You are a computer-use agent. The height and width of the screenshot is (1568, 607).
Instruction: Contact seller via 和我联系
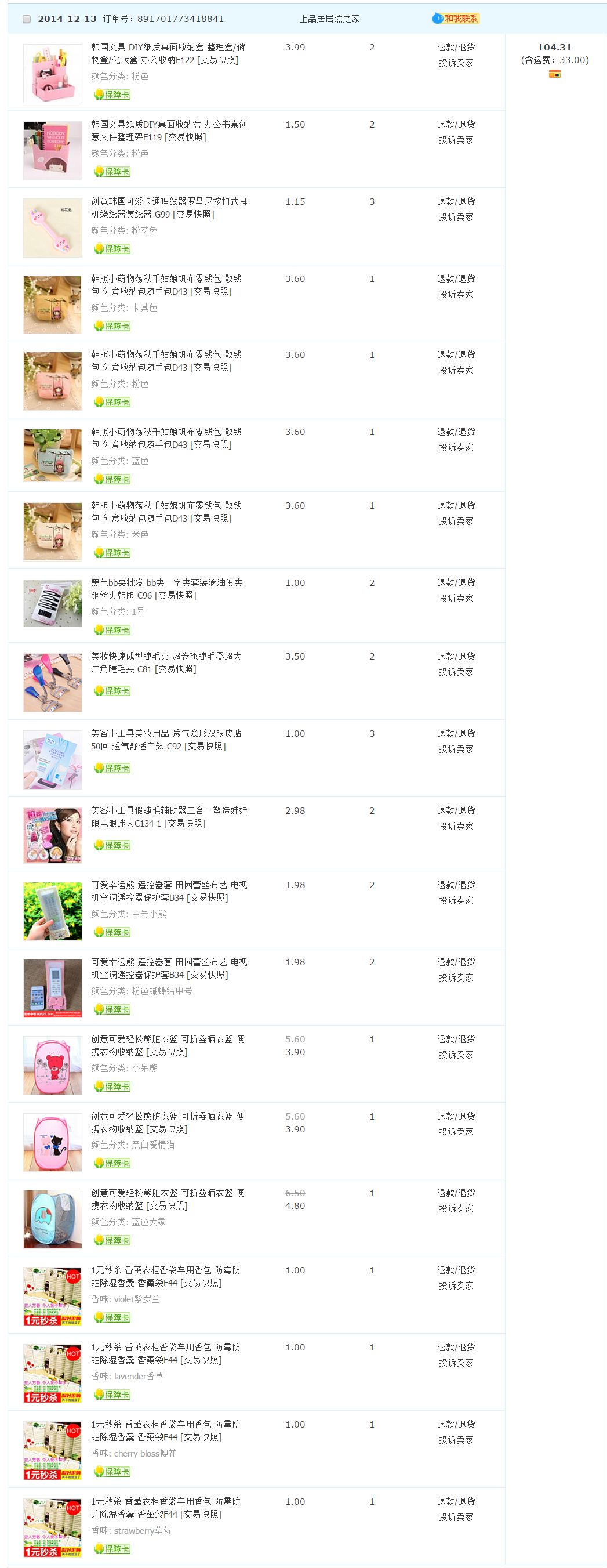click(456, 19)
